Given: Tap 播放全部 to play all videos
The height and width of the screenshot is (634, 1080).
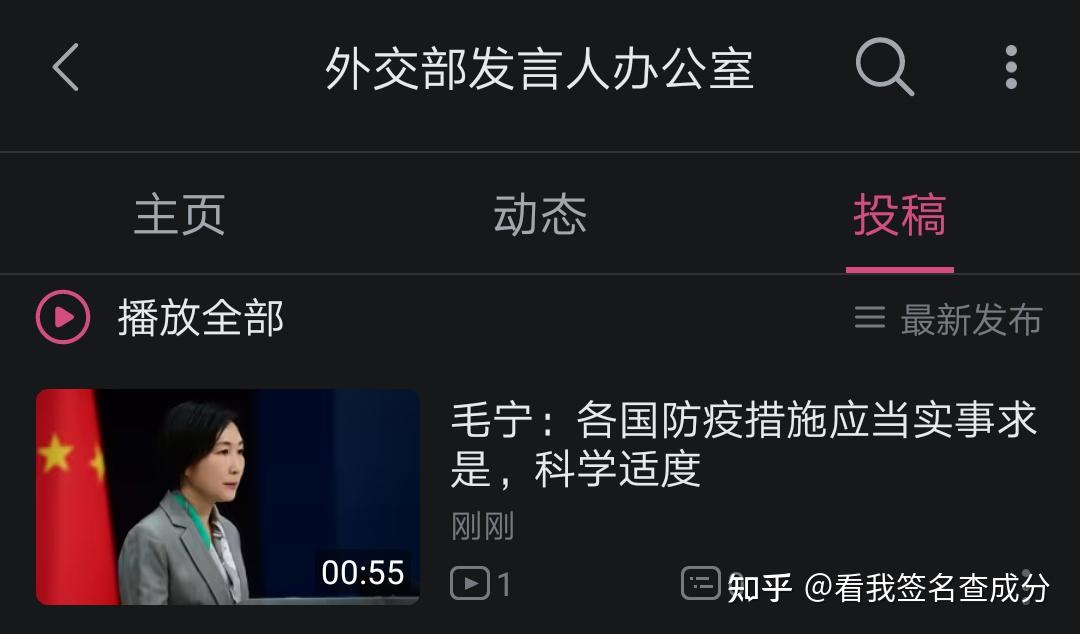Looking at the screenshot, I should tap(160, 318).
